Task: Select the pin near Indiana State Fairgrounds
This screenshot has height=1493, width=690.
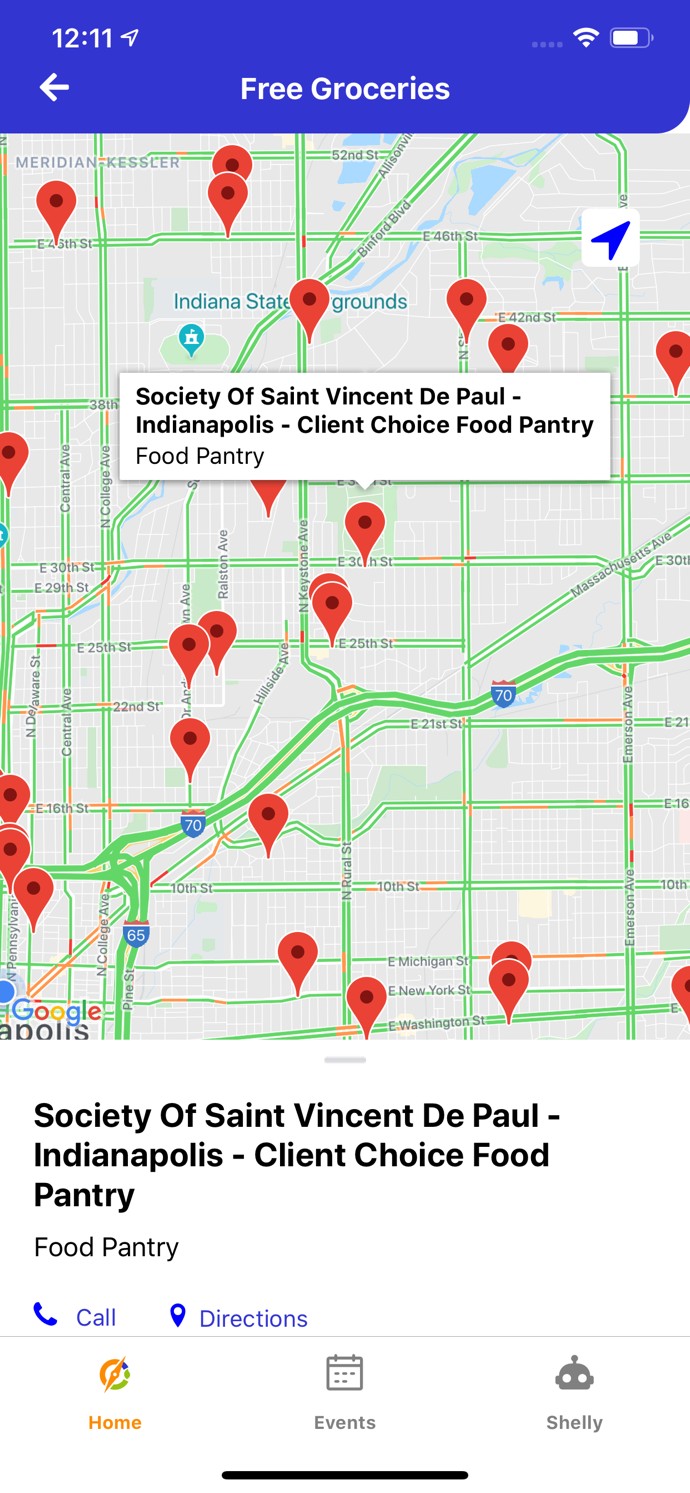Action: coord(309,303)
